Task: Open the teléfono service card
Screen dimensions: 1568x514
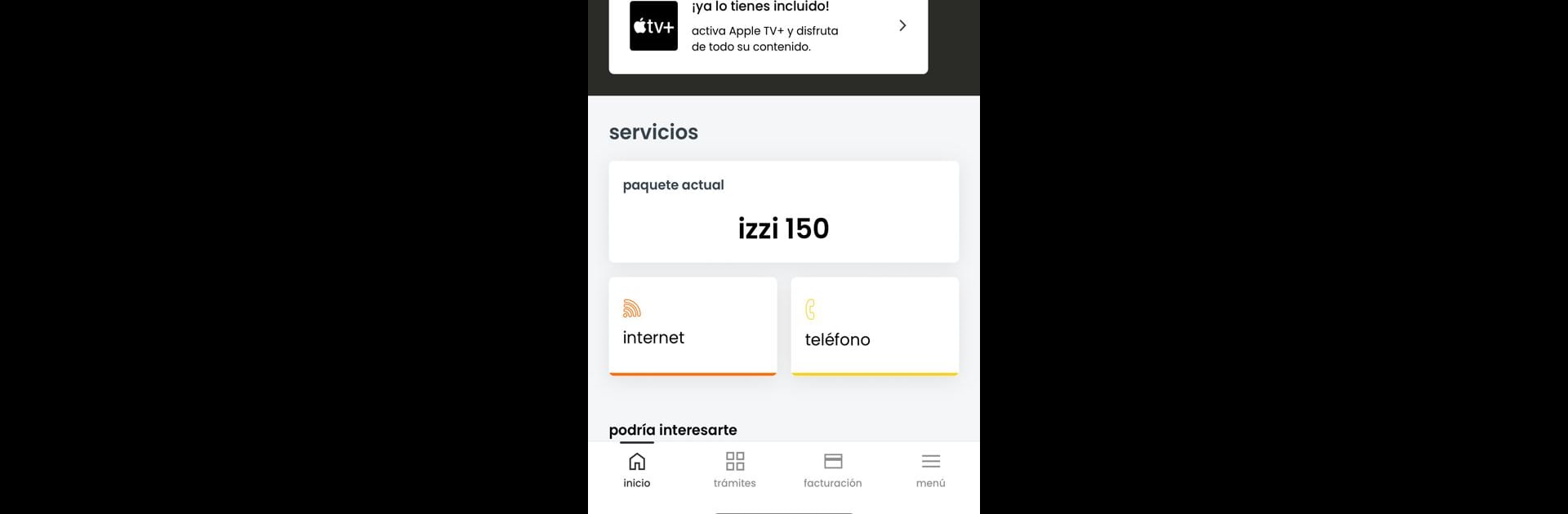Action: click(x=875, y=326)
